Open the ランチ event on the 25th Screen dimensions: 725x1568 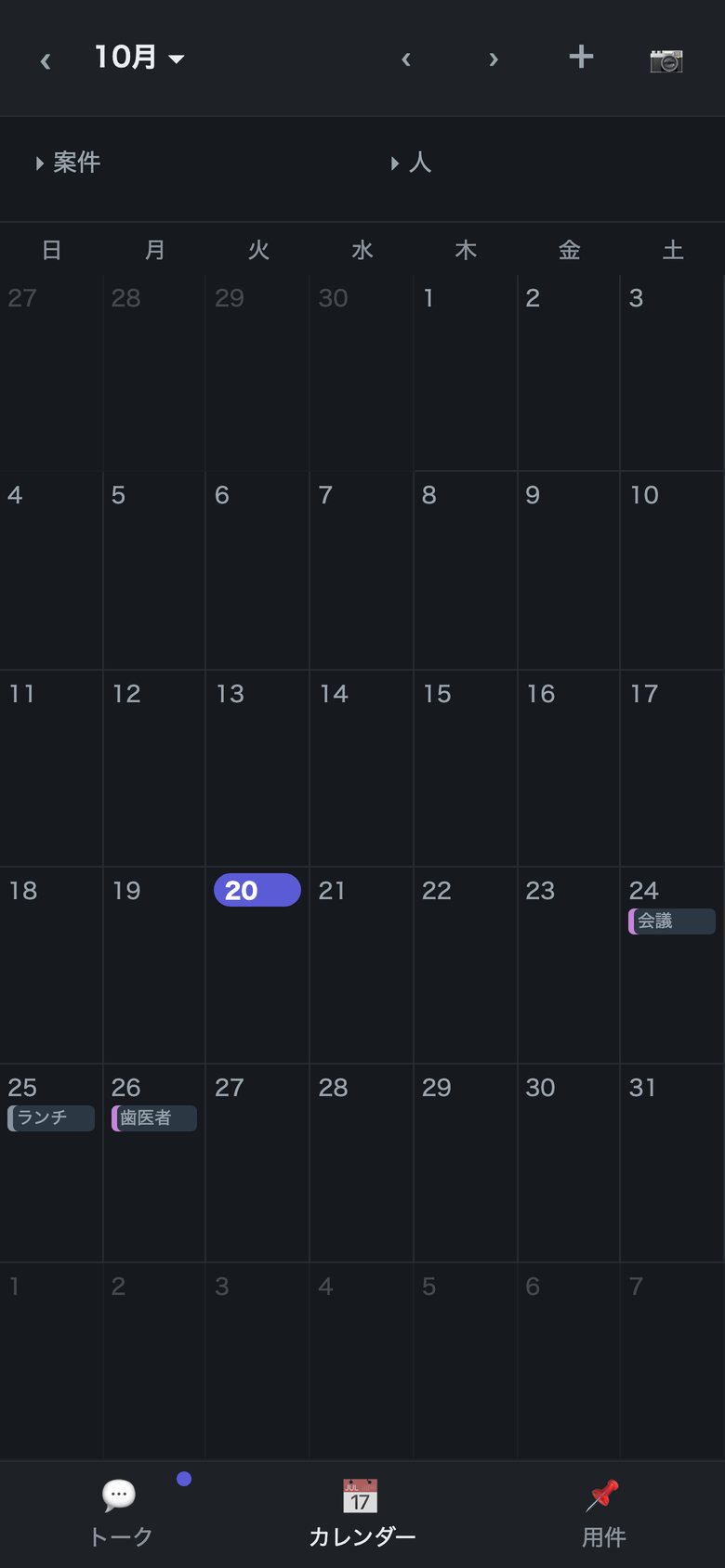pyautogui.click(x=51, y=1117)
